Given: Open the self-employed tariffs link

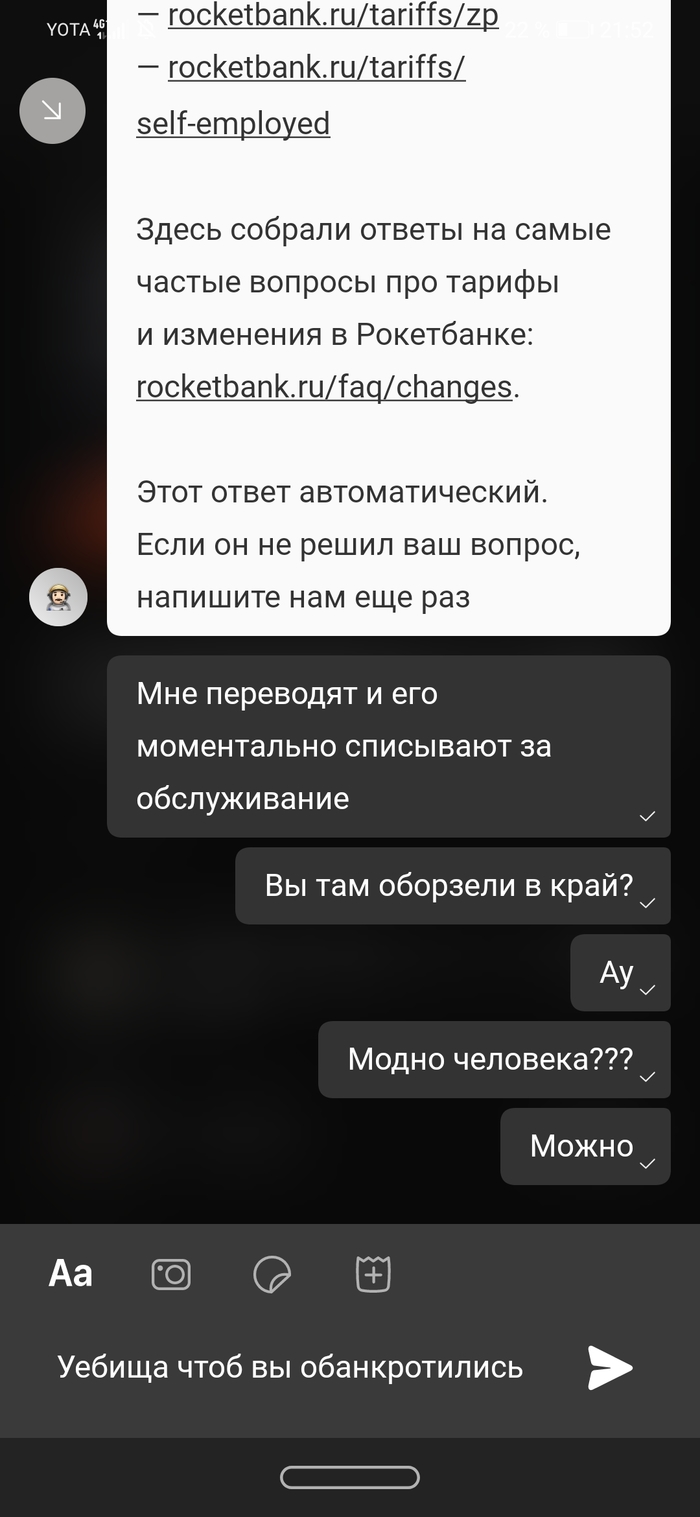Looking at the screenshot, I should pyautogui.click(x=233, y=124).
